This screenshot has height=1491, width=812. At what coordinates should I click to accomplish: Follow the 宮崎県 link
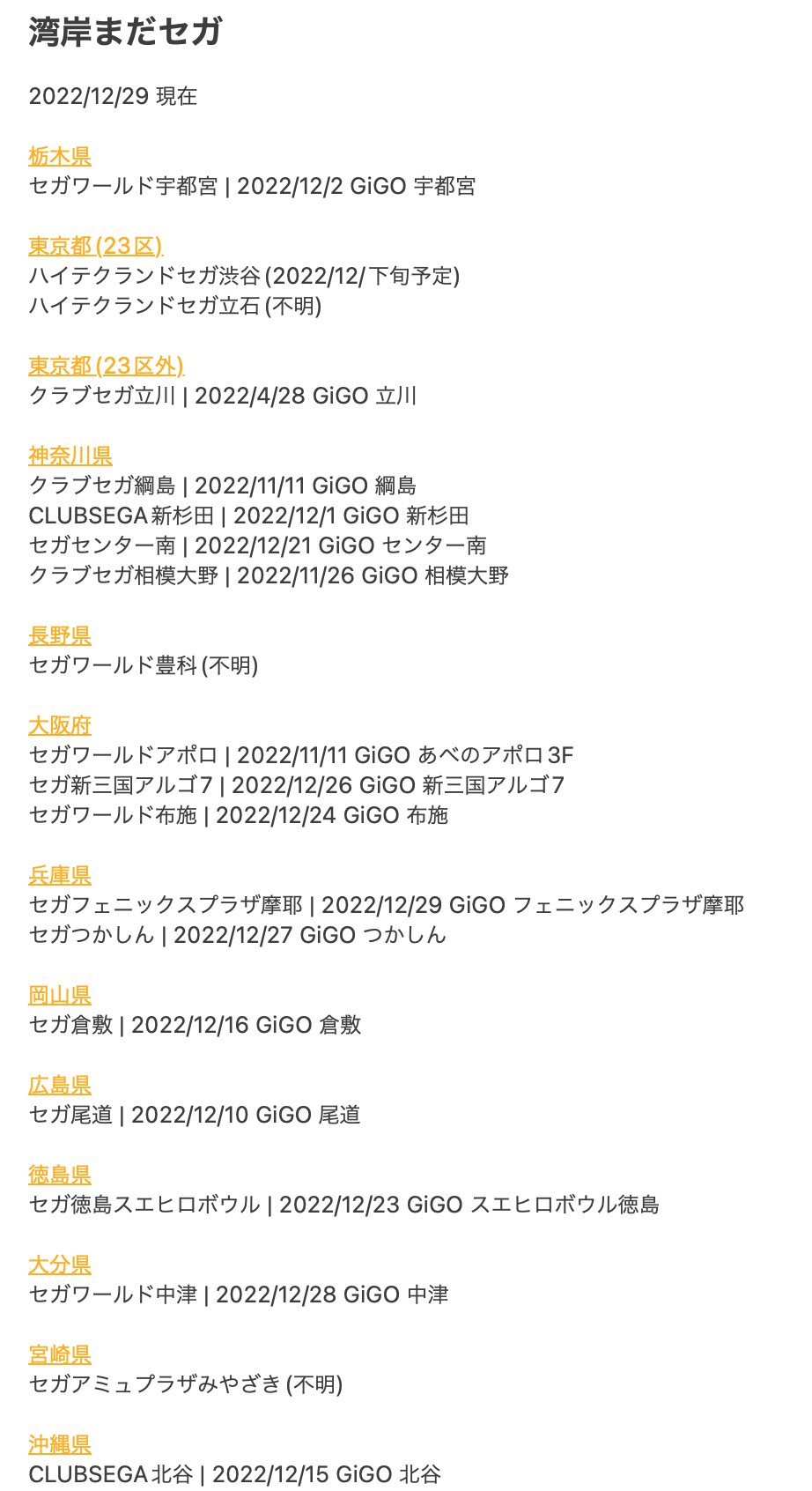point(60,1354)
